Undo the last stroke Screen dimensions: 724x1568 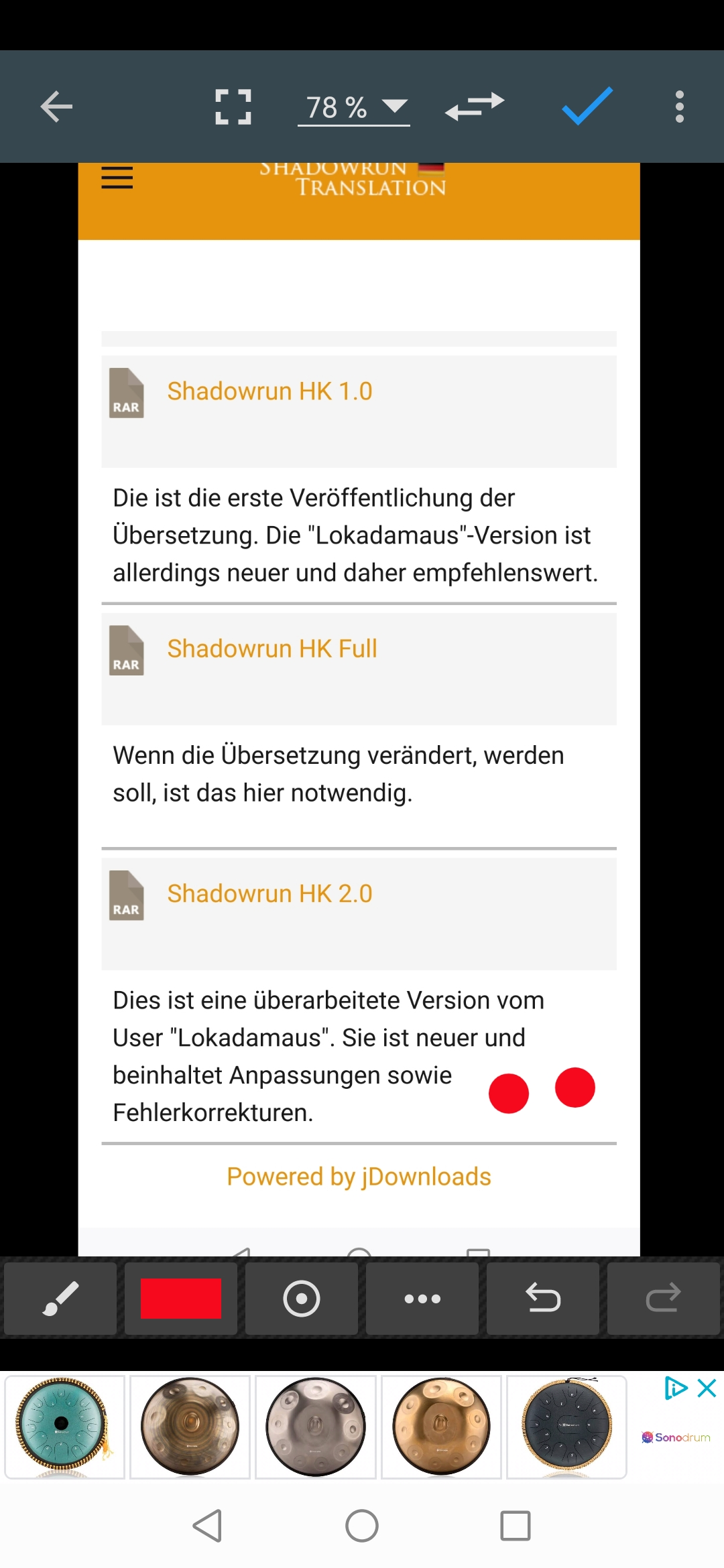pyautogui.click(x=543, y=1299)
